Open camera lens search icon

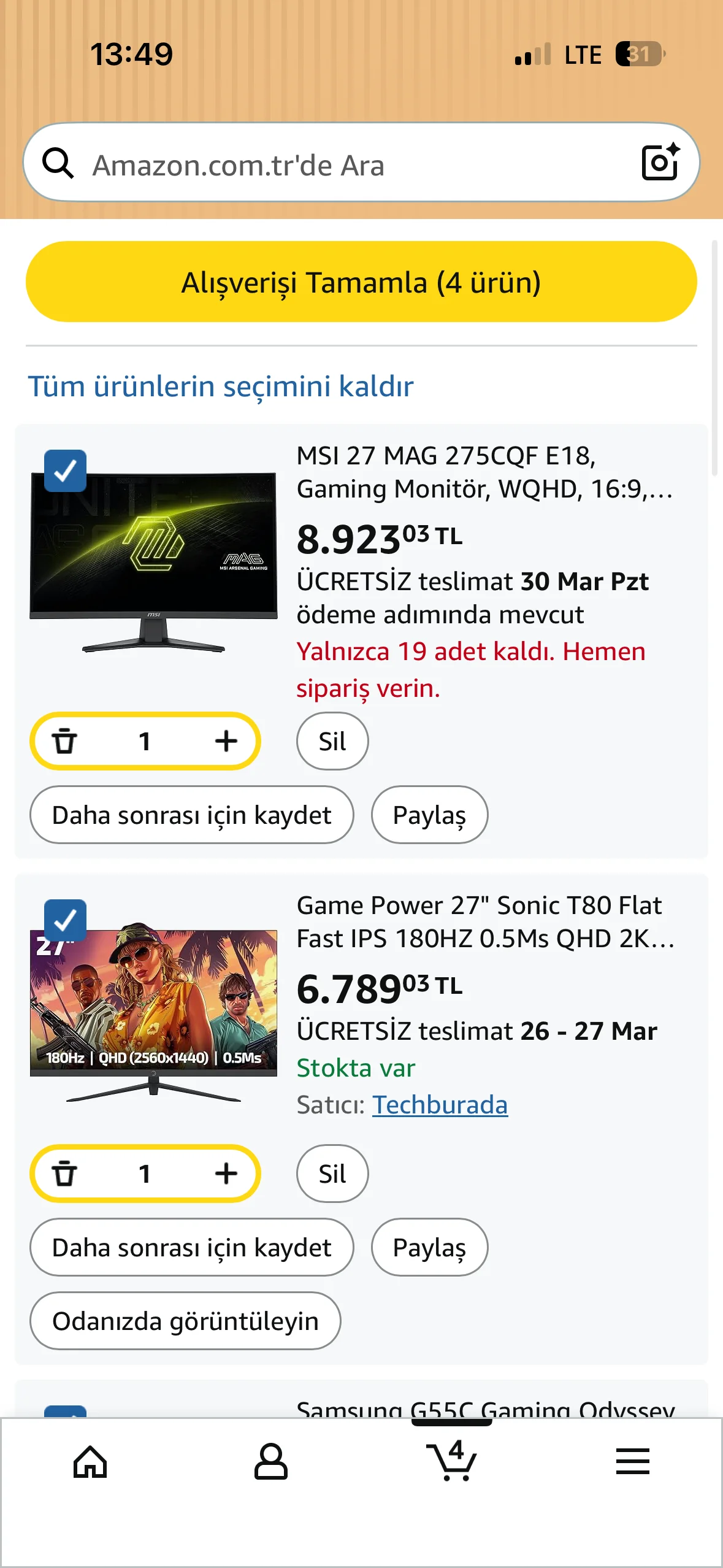click(x=660, y=163)
